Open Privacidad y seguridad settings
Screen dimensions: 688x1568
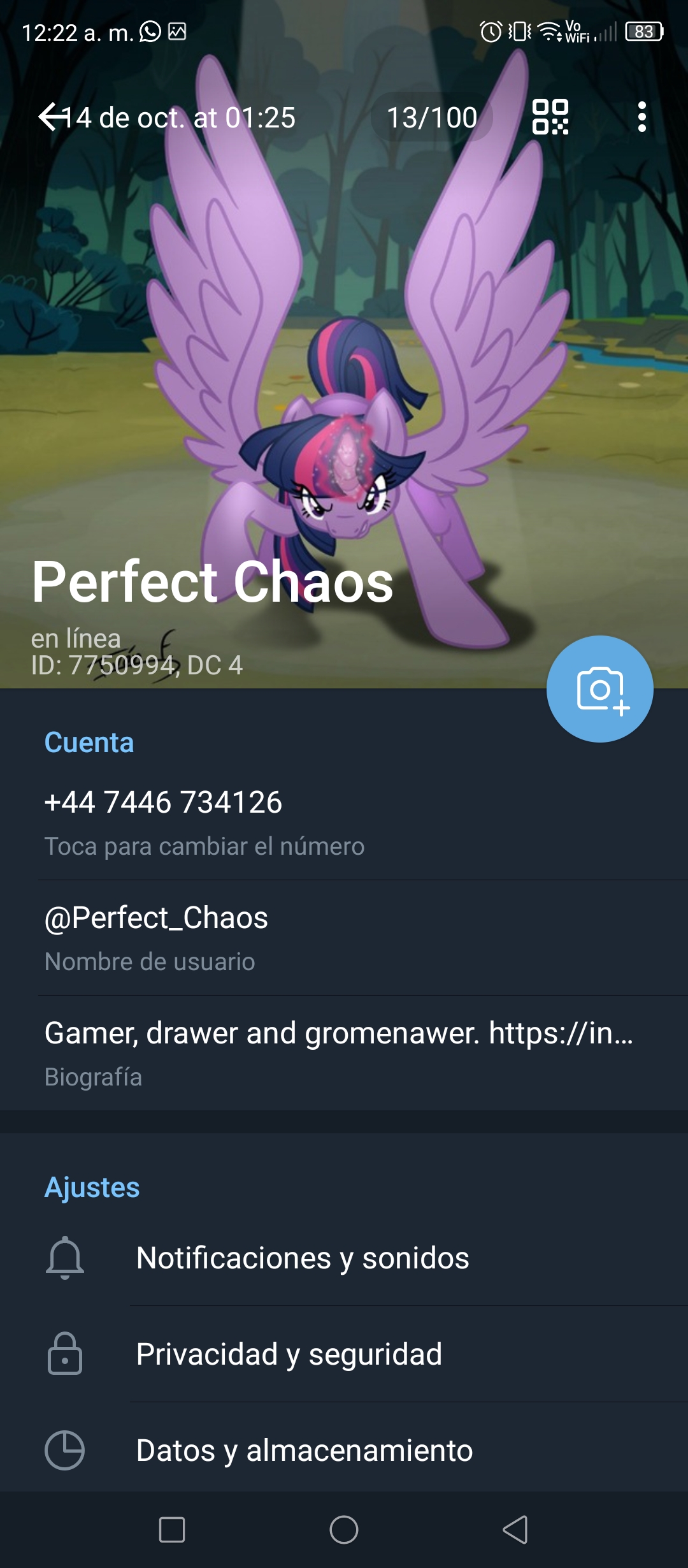(x=344, y=1354)
